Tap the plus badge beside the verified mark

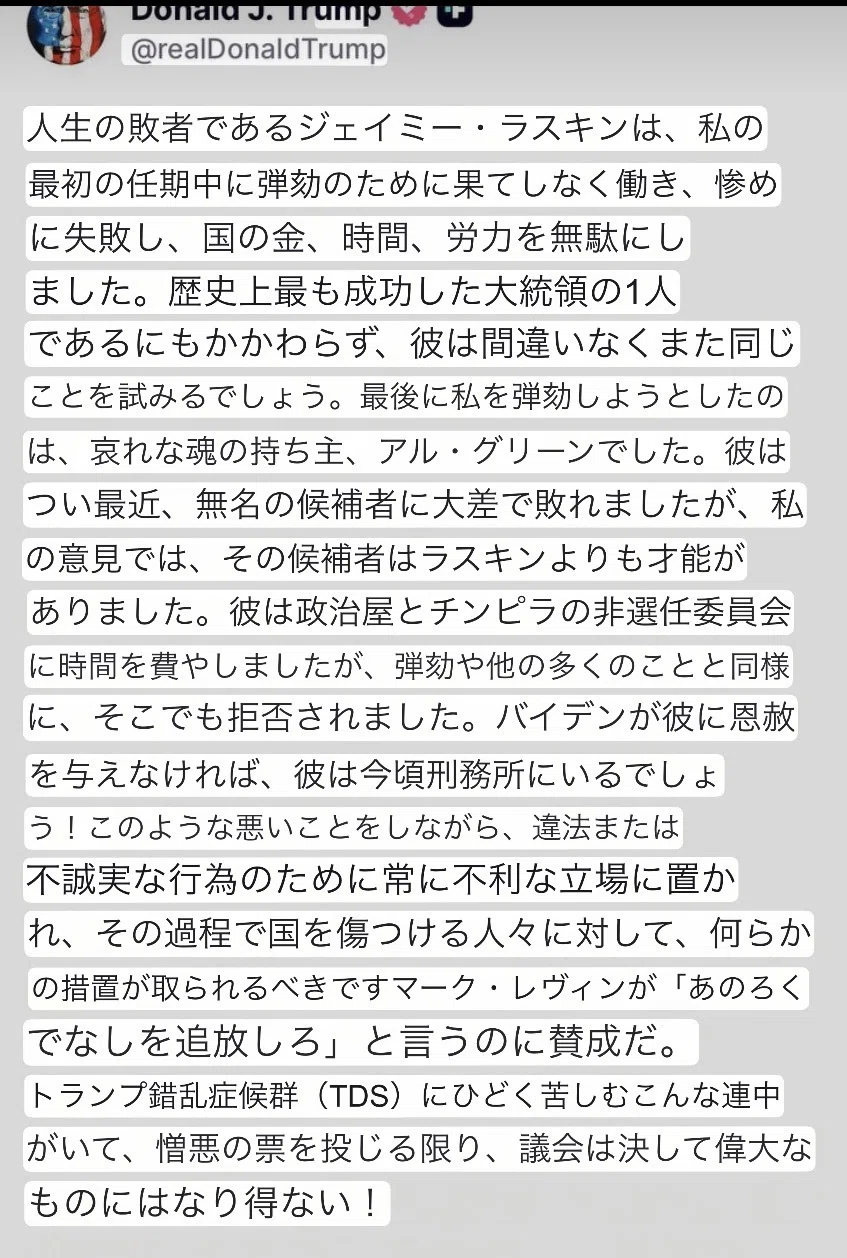(454, 15)
